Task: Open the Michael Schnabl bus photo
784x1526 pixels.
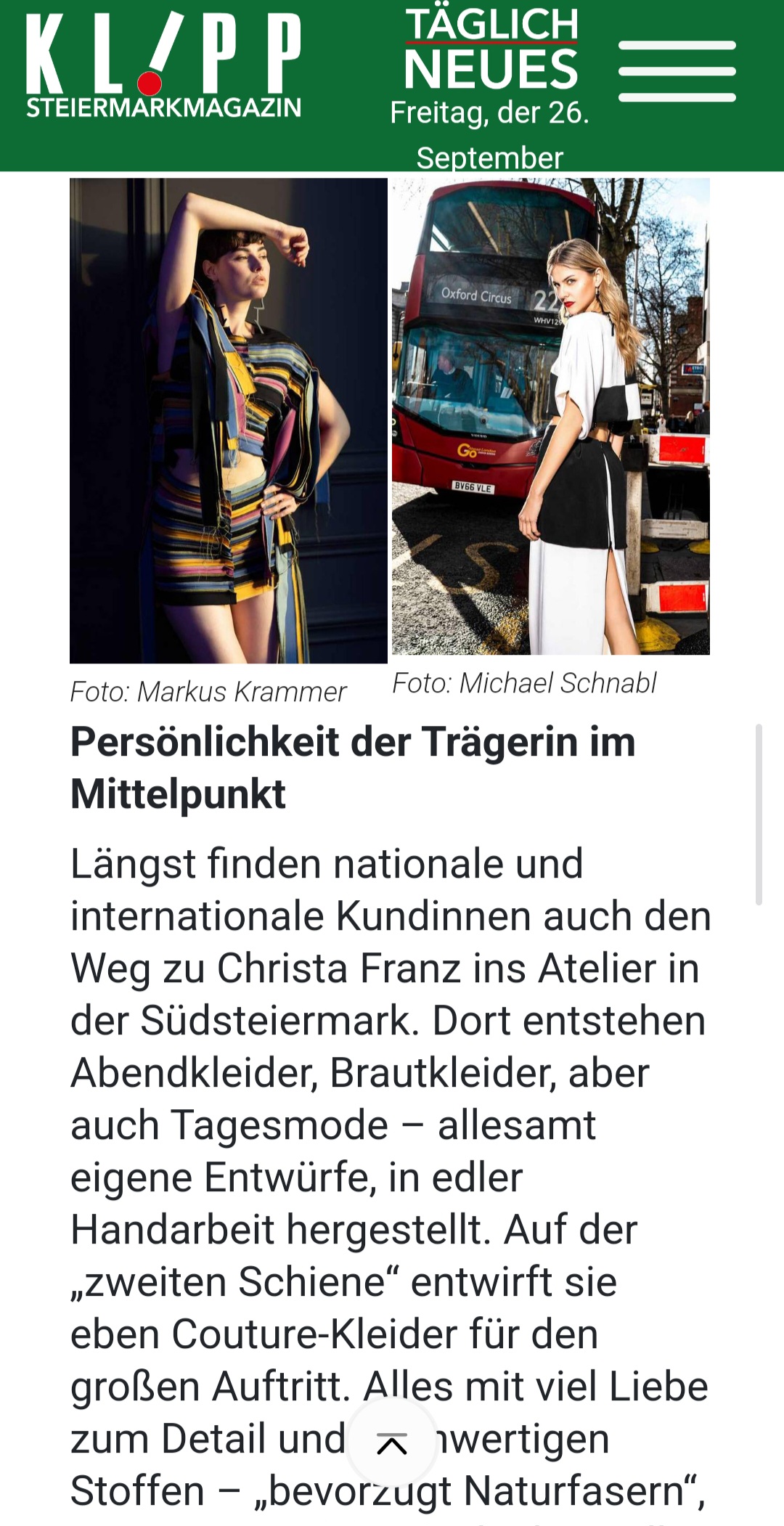Action: [x=550, y=416]
